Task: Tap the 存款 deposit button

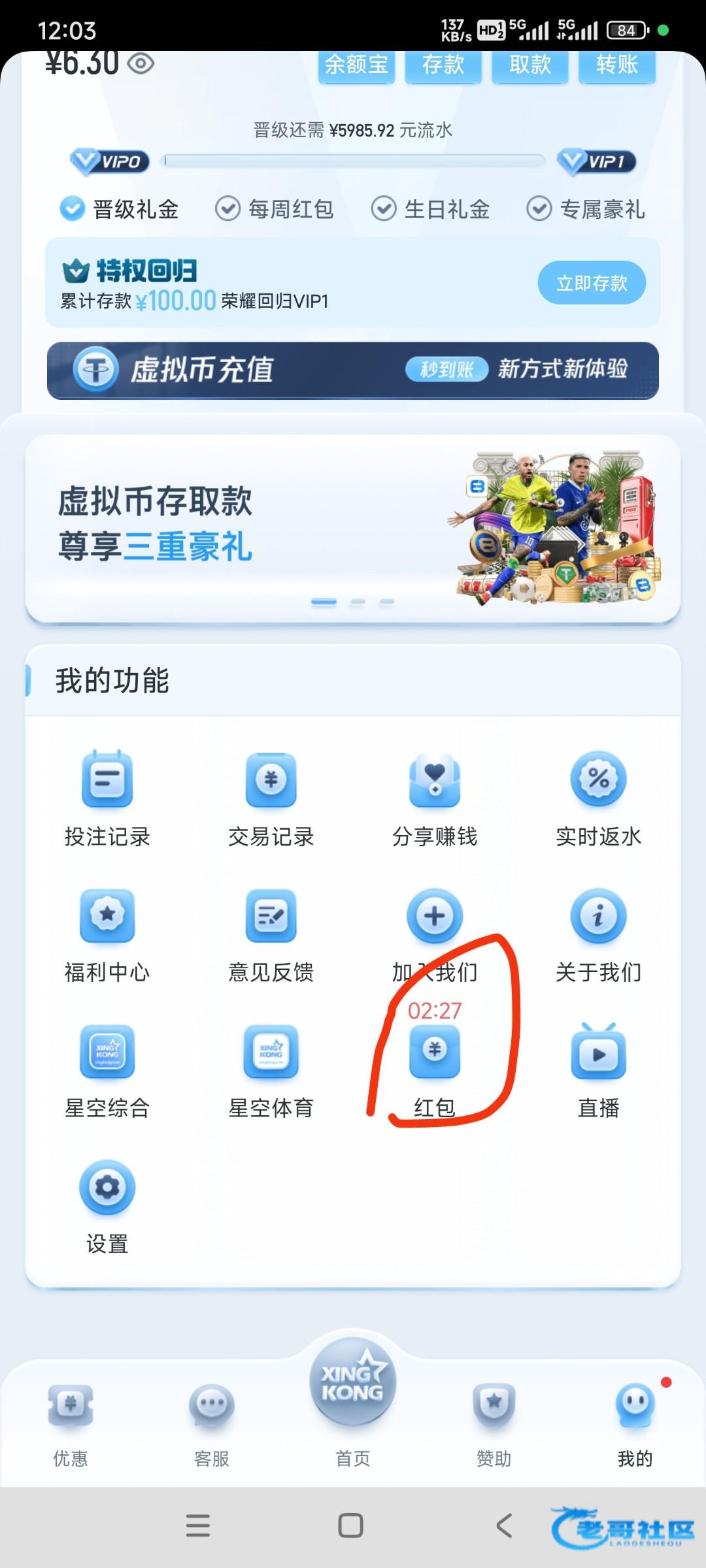Action: [x=443, y=65]
